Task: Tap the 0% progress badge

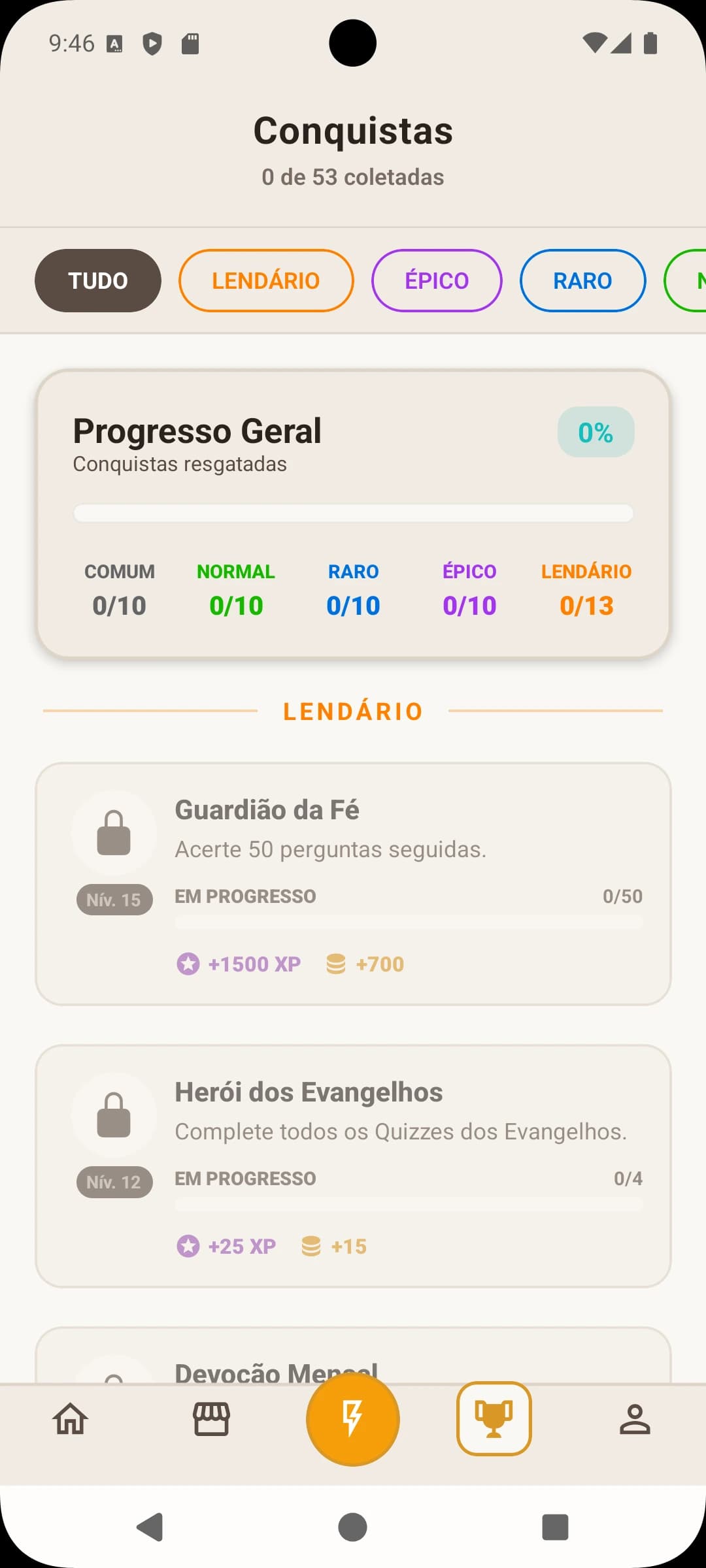Action: pyautogui.click(x=595, y=431)
